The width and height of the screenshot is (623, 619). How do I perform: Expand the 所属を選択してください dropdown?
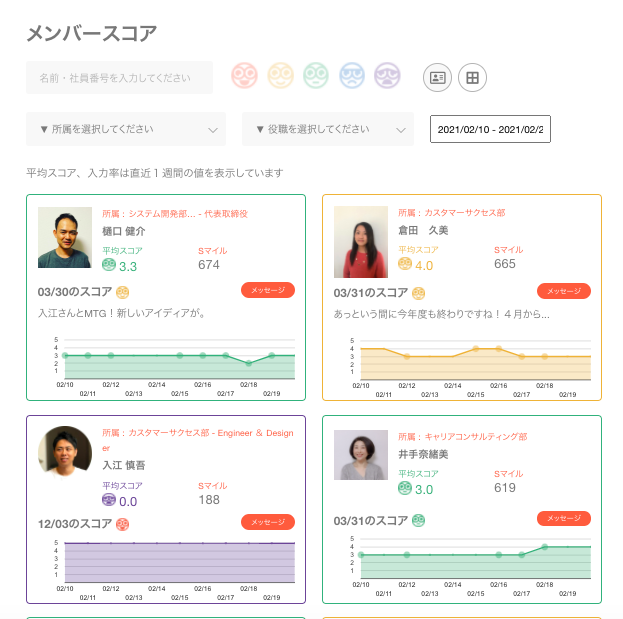pyautogui.click(x=126, y=129)
